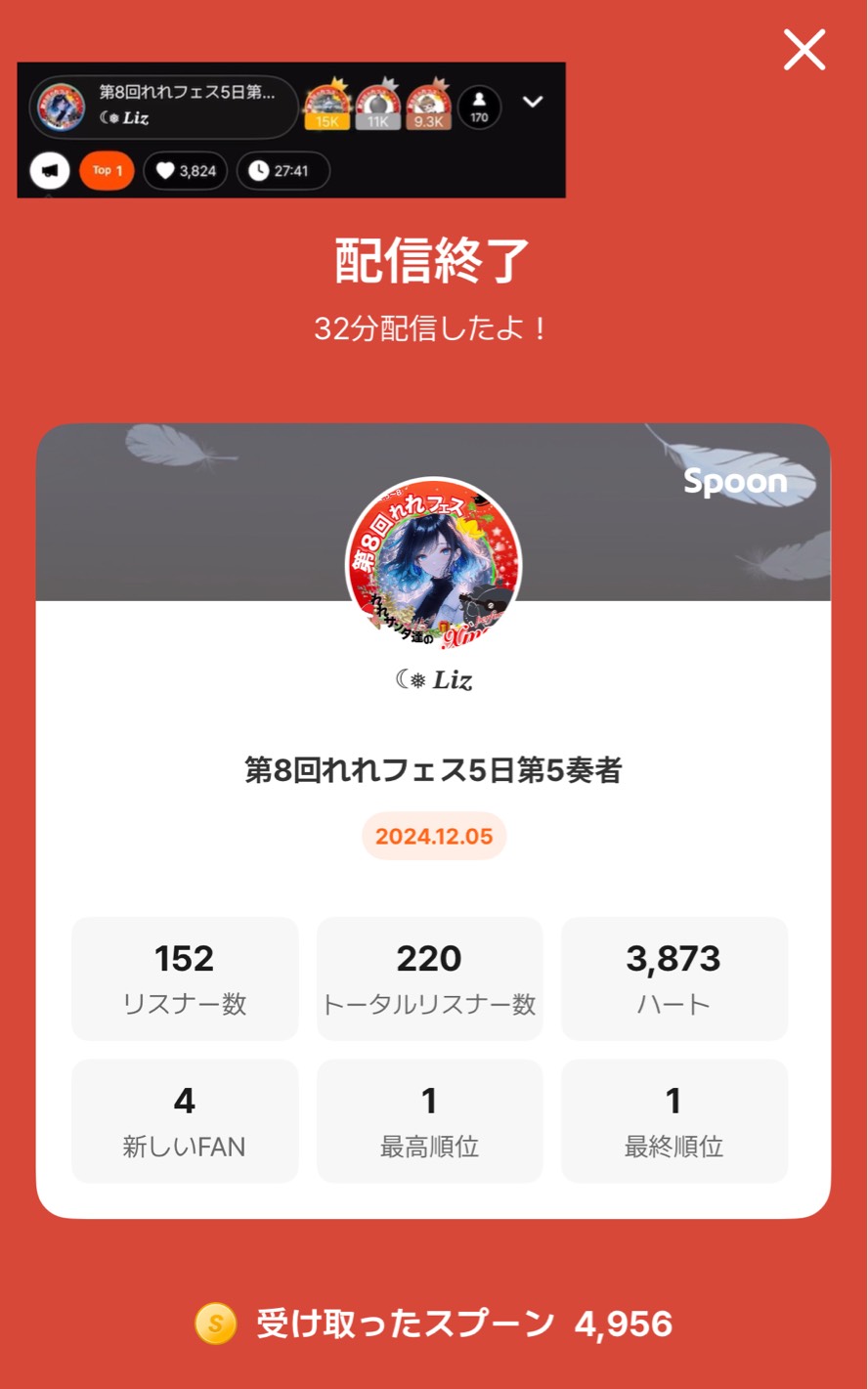This screenshot has height=1389, width=868.
Task: Click the Spoon logo on the summary card
Action: (736, 481)
